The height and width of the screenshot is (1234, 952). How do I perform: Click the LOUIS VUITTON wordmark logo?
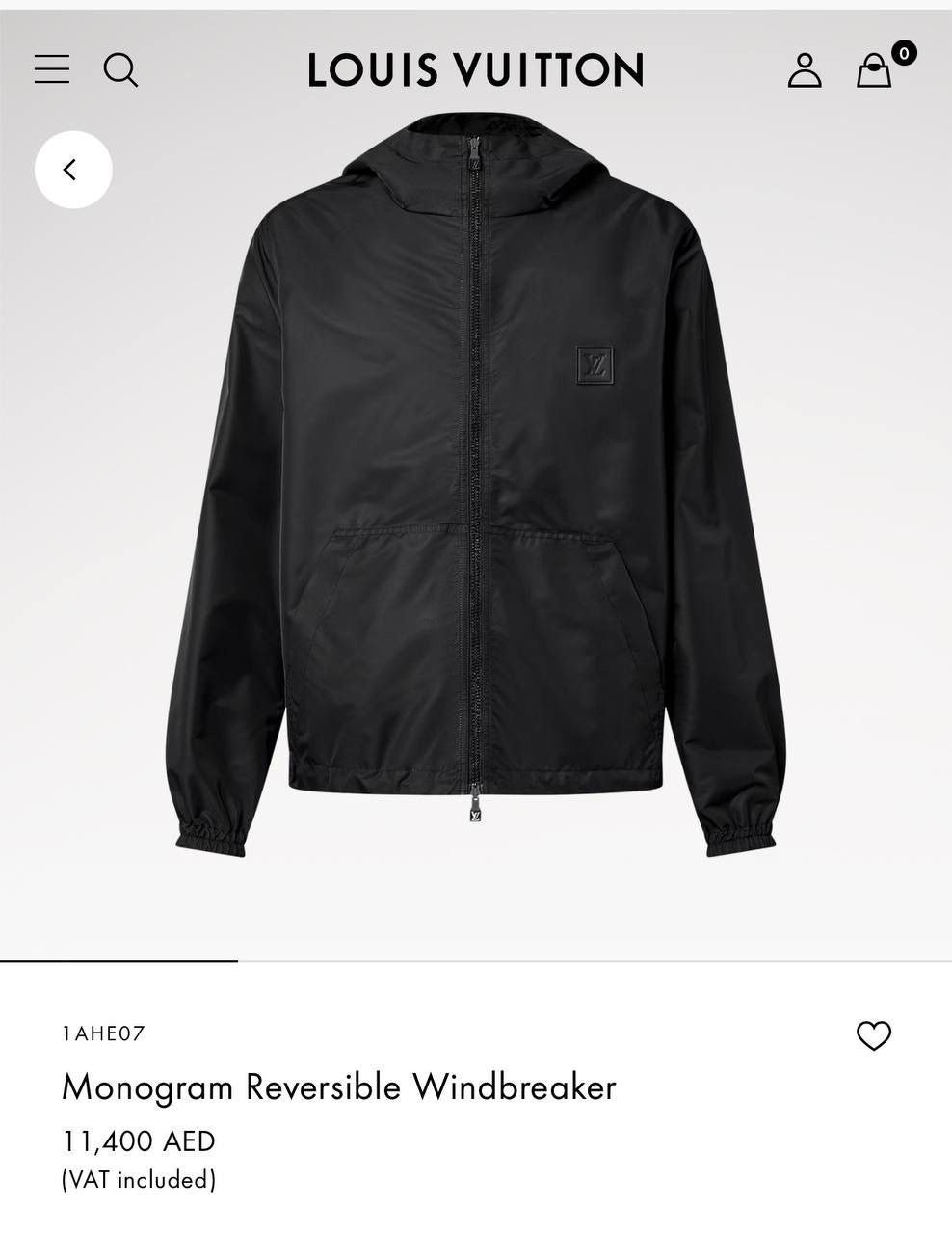(x=475, y=70)
